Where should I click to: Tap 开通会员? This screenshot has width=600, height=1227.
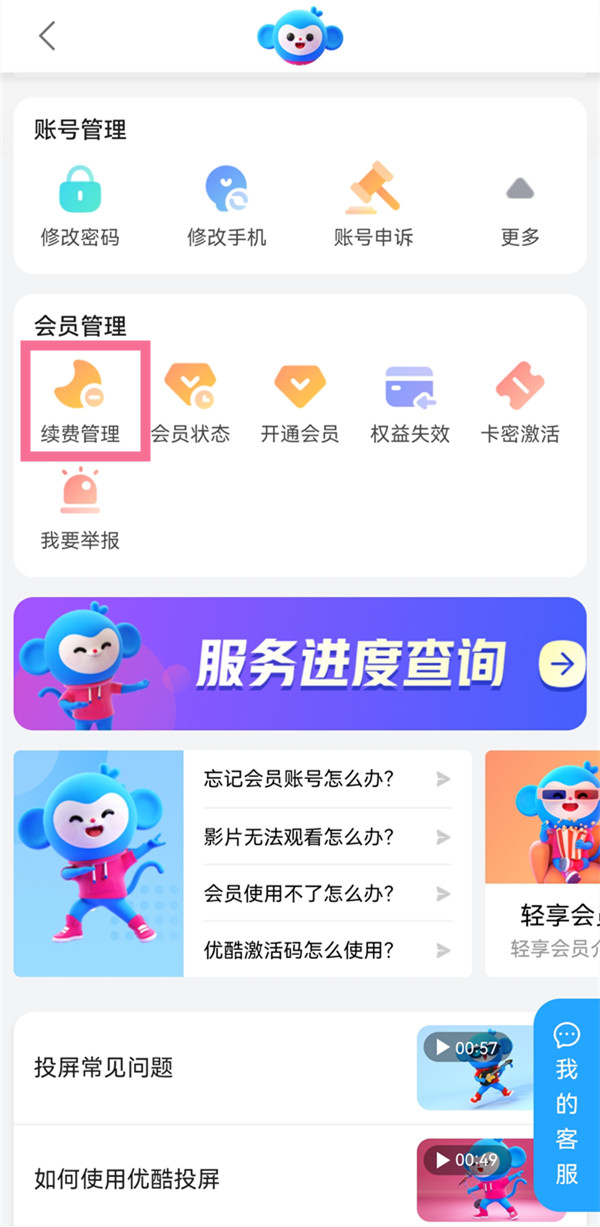pyautogui.click(x=299, y=402)
